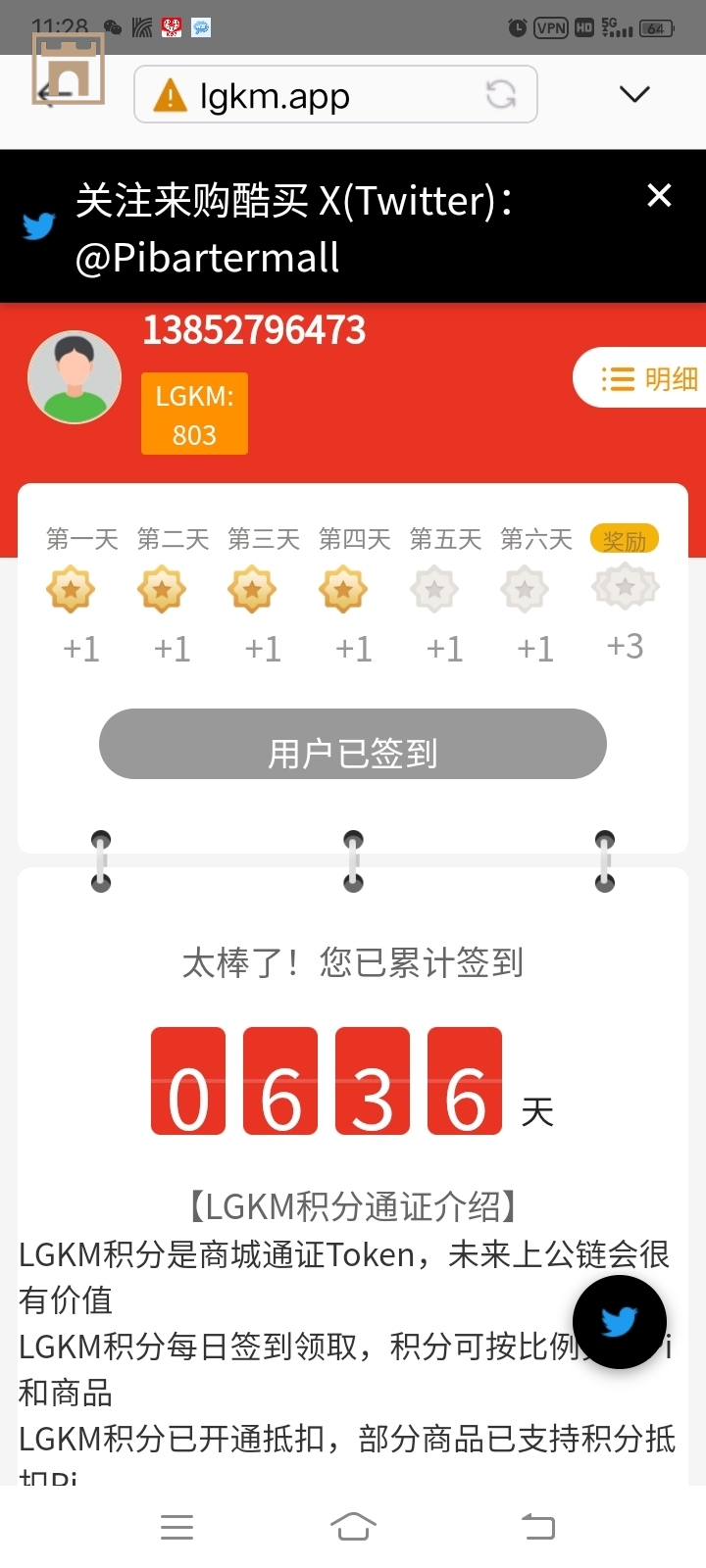
Task: Tap the lgkm.app address bar
Action: coord(314,95)
